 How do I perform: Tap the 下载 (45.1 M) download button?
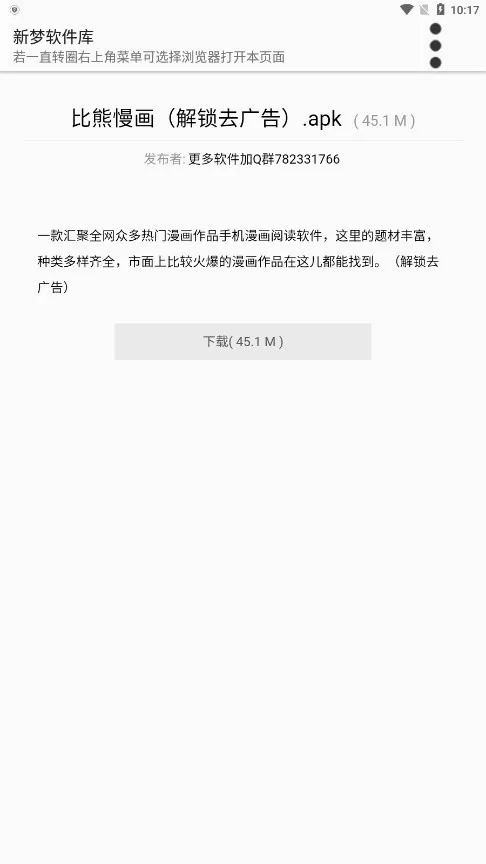[x=242, y=342]
